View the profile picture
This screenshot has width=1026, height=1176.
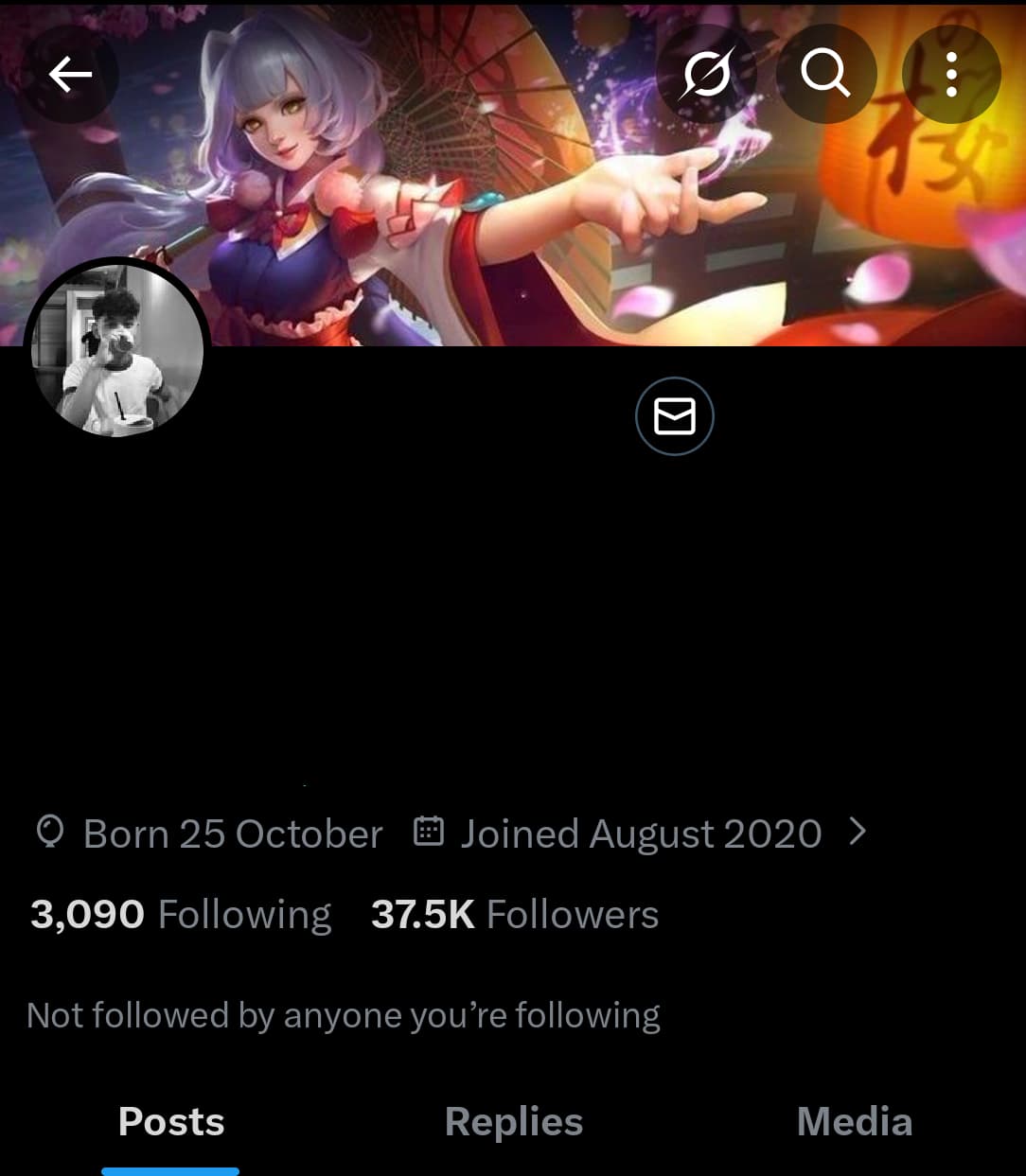(x=117, y=351)
